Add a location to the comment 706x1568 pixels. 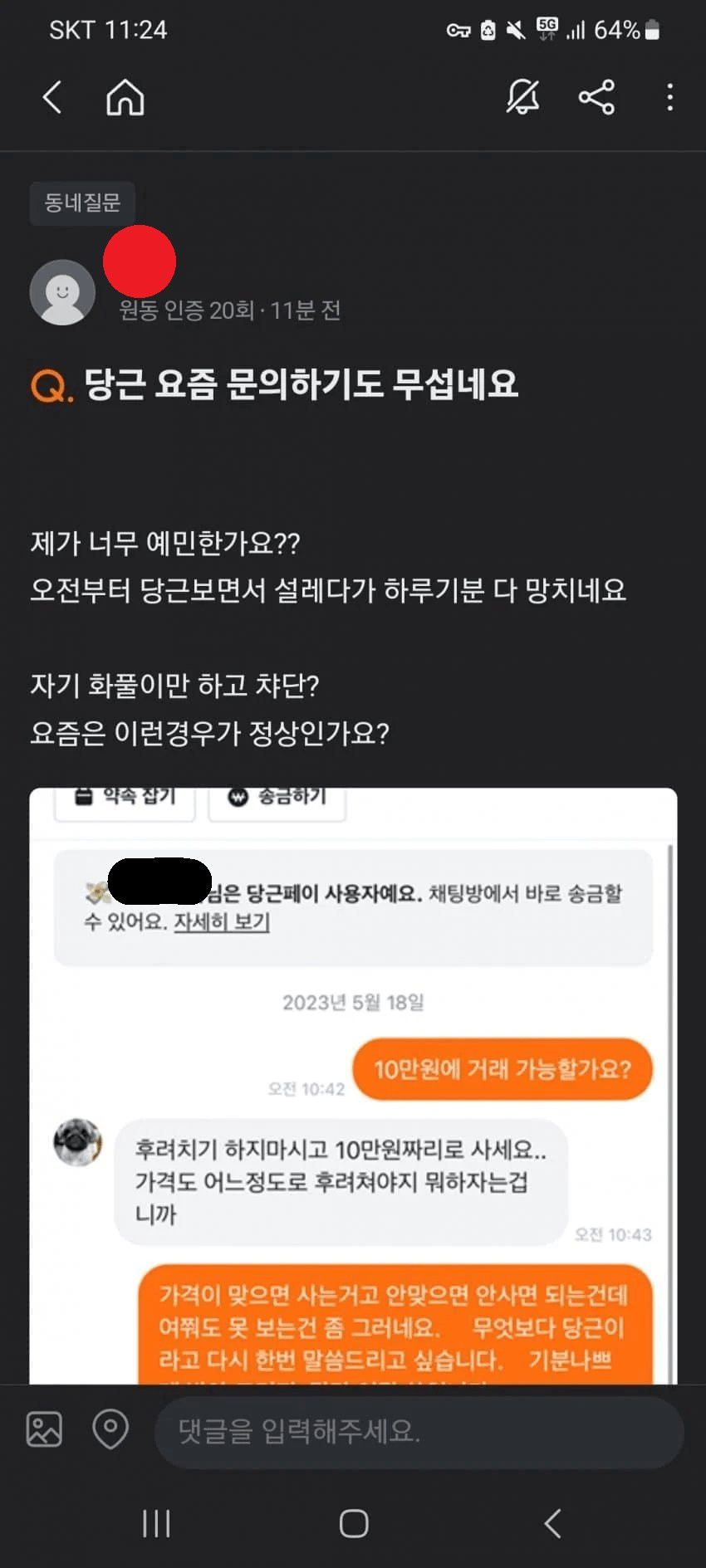pyautogui.click(x=110, y=1429)
